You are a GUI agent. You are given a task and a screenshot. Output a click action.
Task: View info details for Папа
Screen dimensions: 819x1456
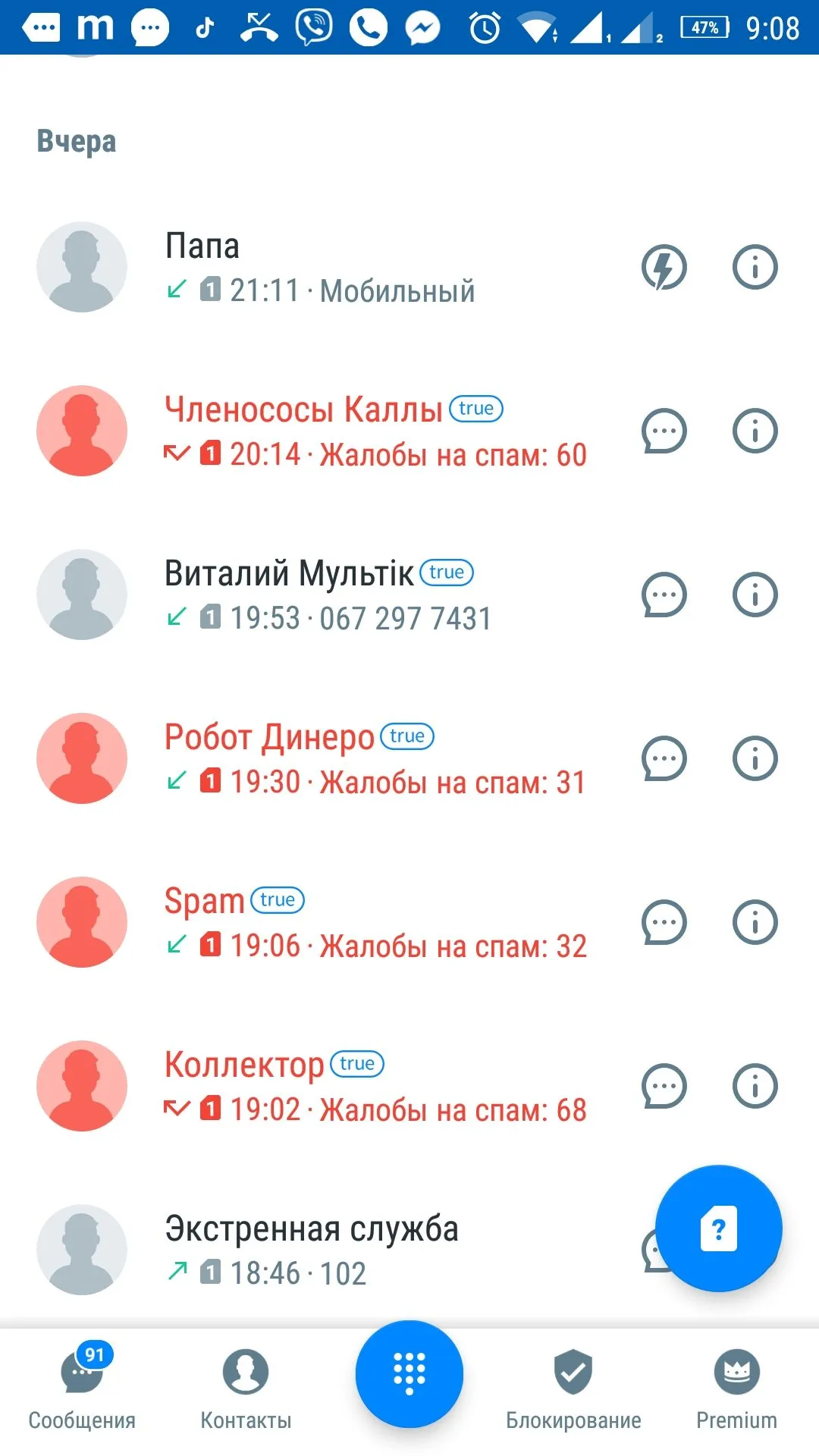pos(755,267)
